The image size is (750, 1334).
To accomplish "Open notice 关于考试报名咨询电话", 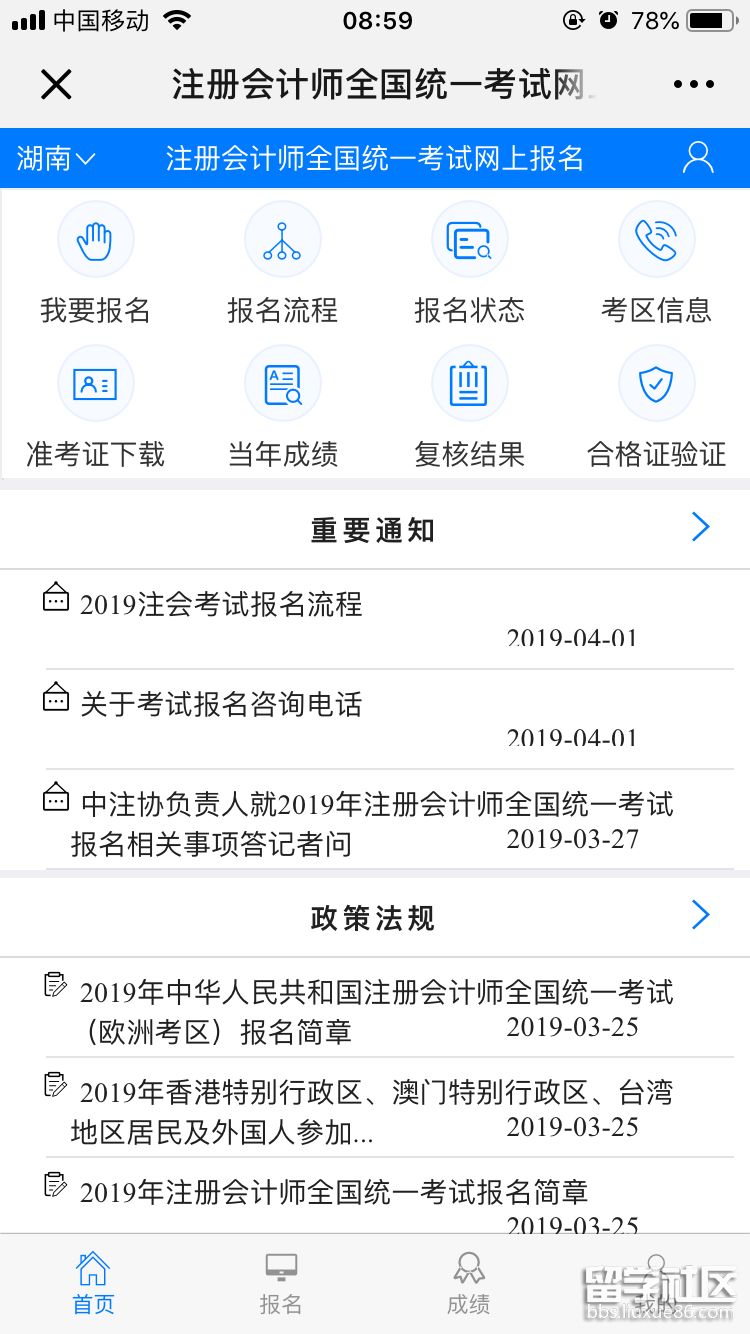I will pyautogui.click(x=221, y=704).
